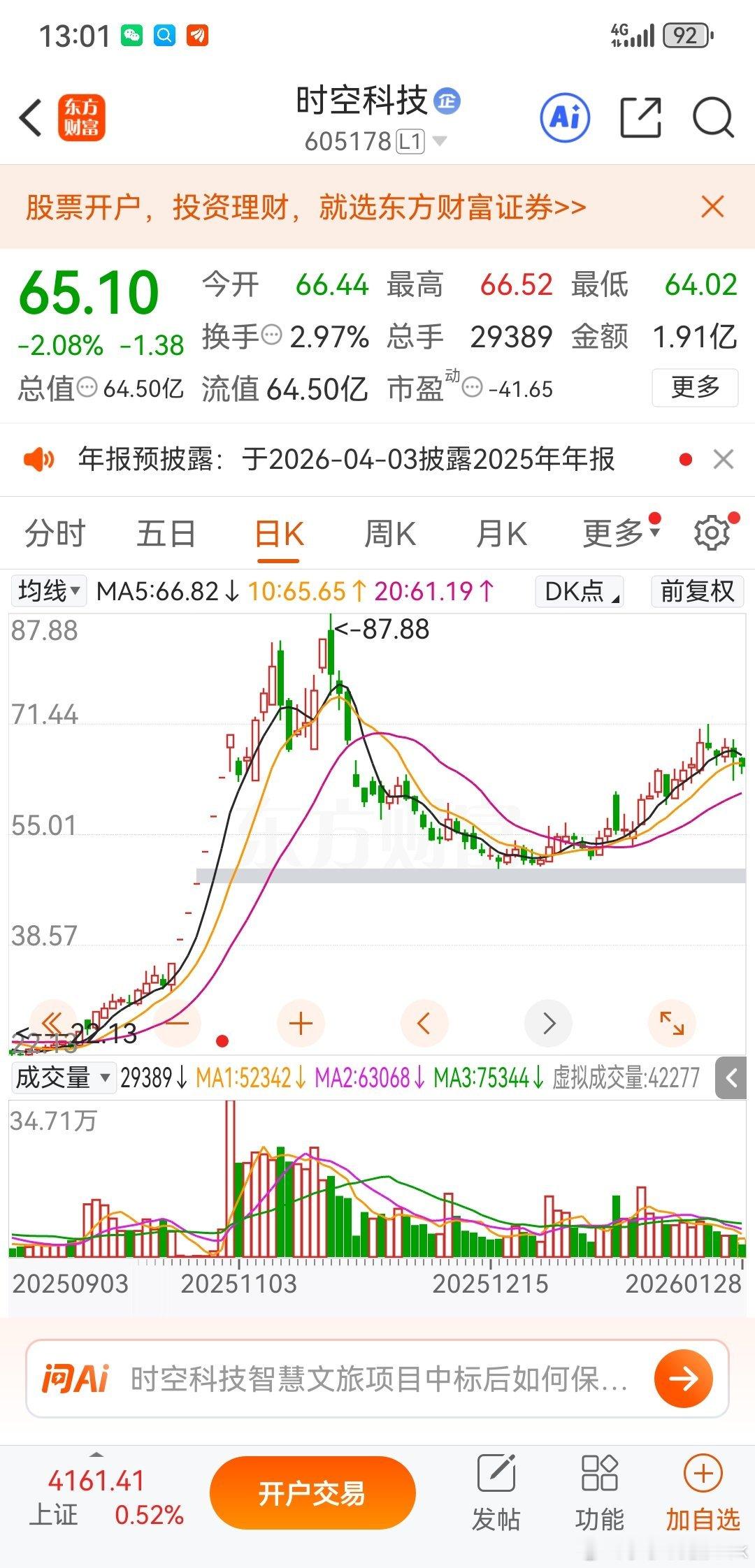Switch to the 五日 chart tab
755x1568 pixels.
pyautogui.click(x=166, y=535)
